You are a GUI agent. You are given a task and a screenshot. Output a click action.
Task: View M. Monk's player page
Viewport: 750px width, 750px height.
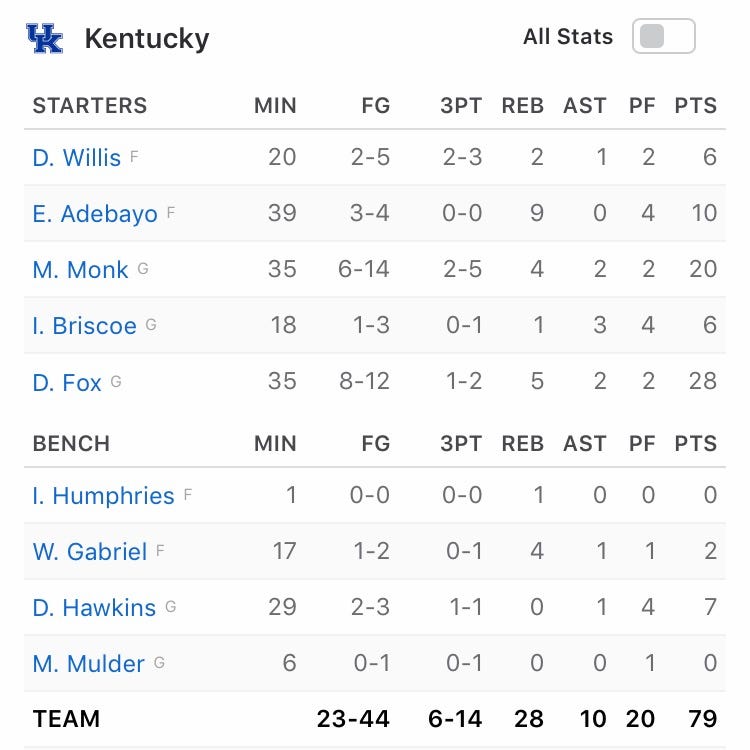[x=81, y=270]
